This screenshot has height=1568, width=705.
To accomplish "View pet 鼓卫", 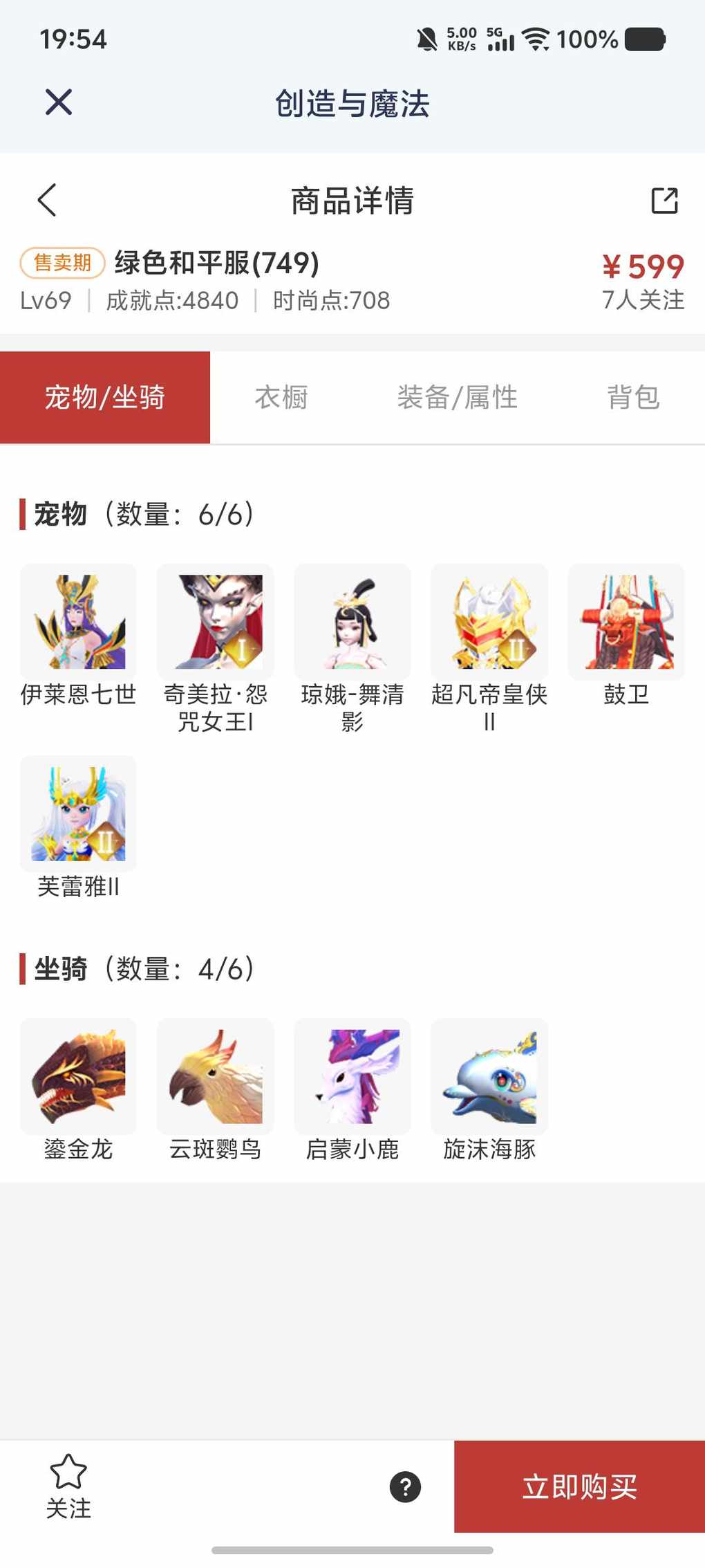I will [626, 622].
